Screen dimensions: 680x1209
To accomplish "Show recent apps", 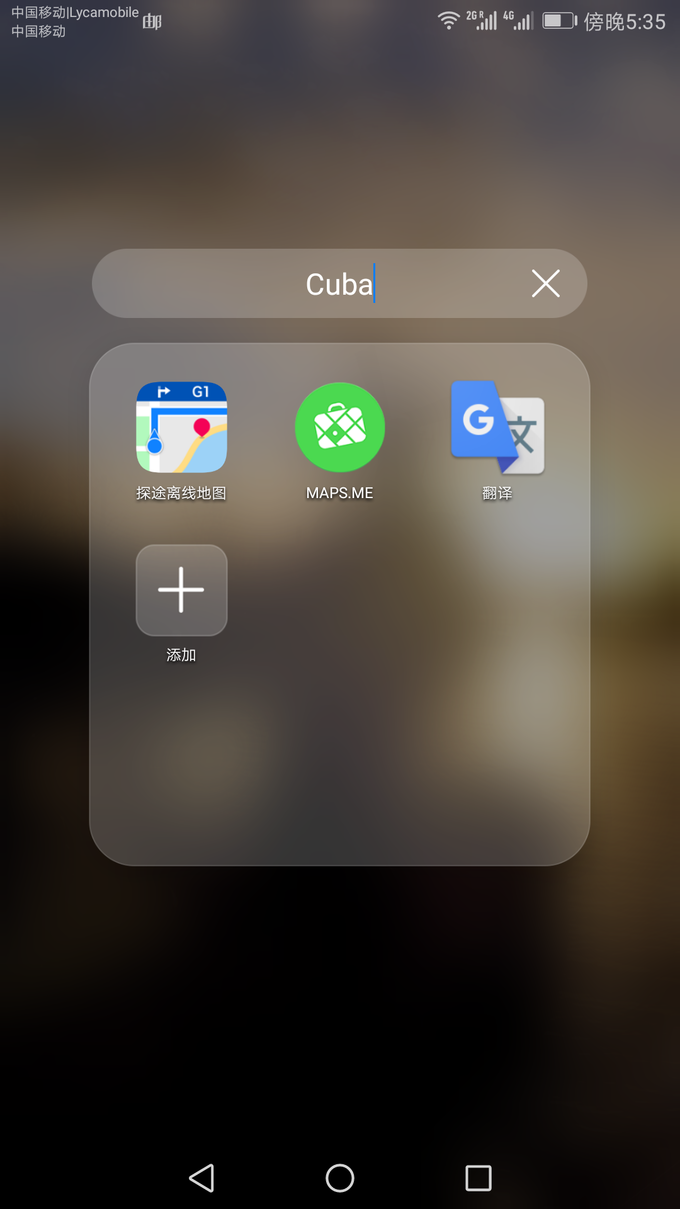I will 478,1177.
